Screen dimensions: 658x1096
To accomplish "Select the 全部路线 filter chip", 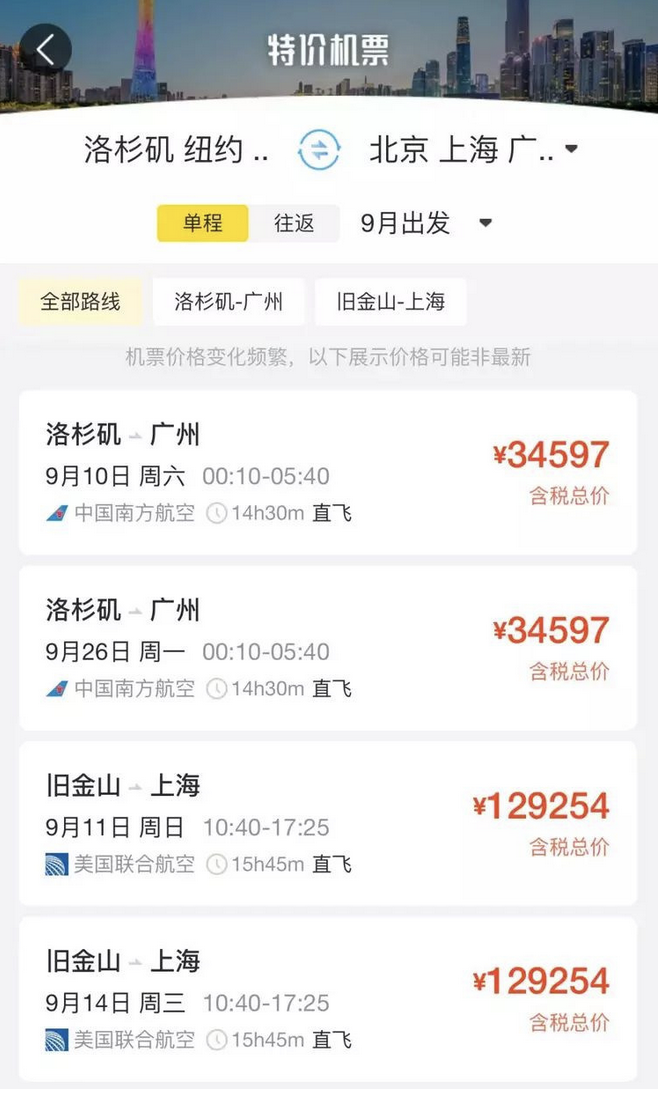I will coord(80,301).
